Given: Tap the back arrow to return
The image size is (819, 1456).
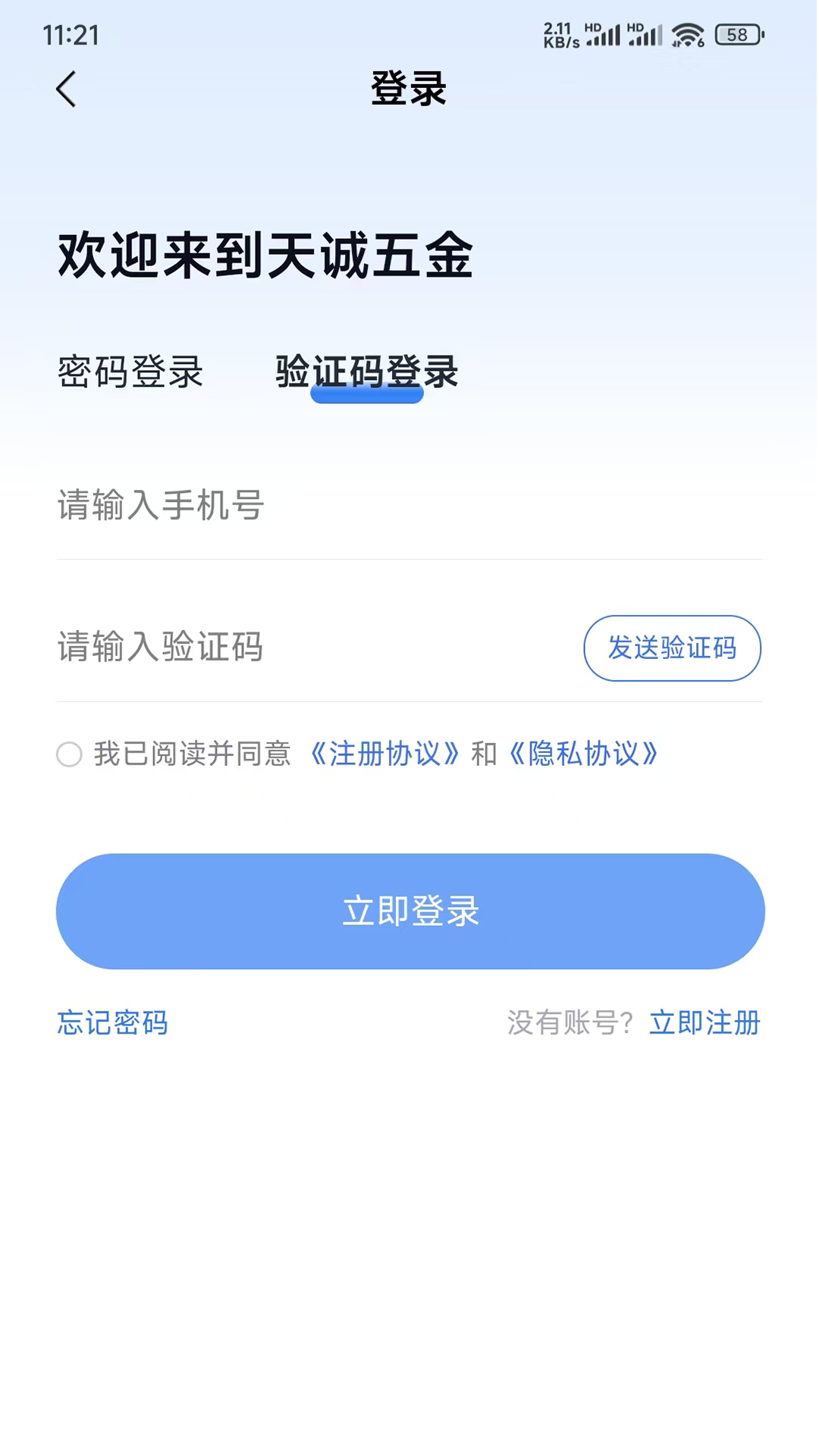Looking at the screenshot, I should click(66, 89).
